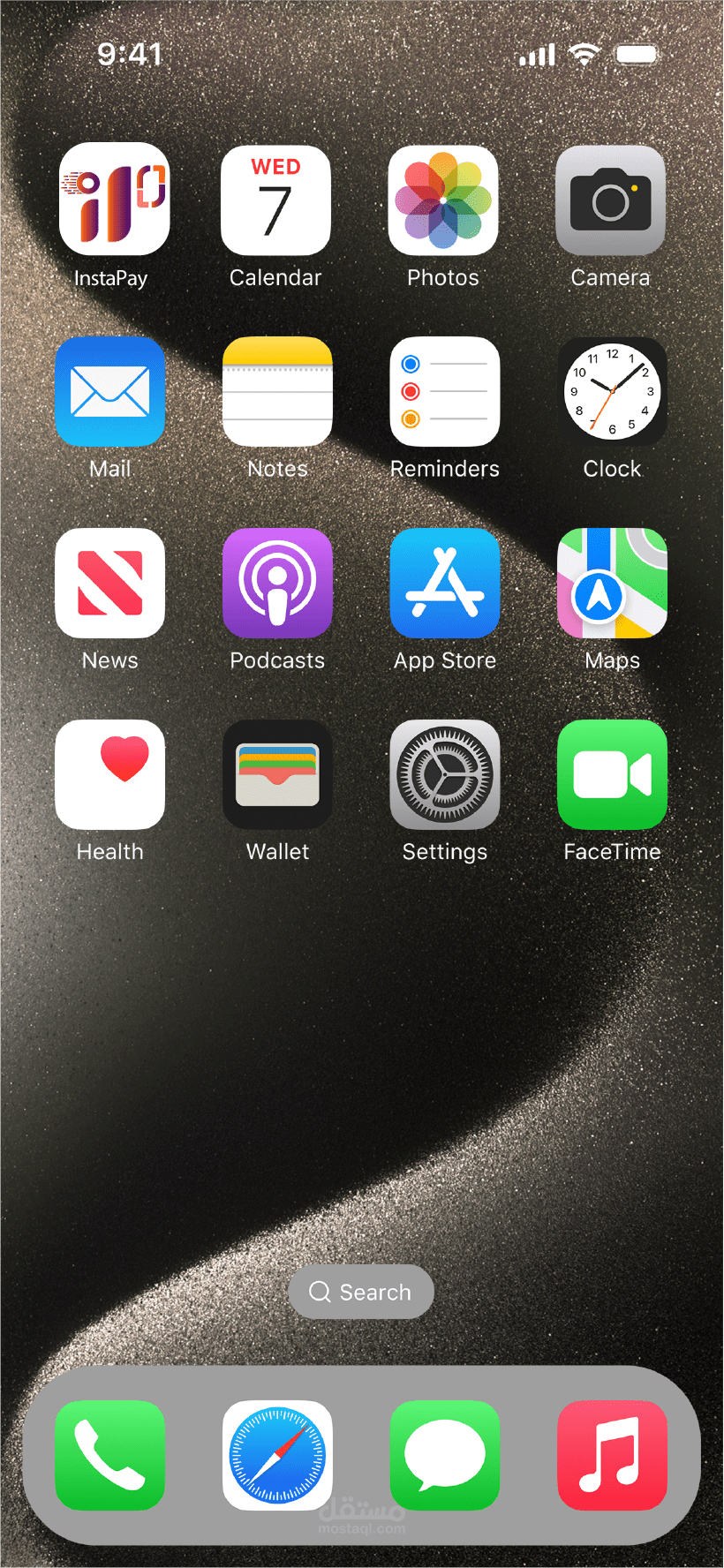Open the Wallet app
This screenshot has height=1568, width=724.
click(277, 774)
